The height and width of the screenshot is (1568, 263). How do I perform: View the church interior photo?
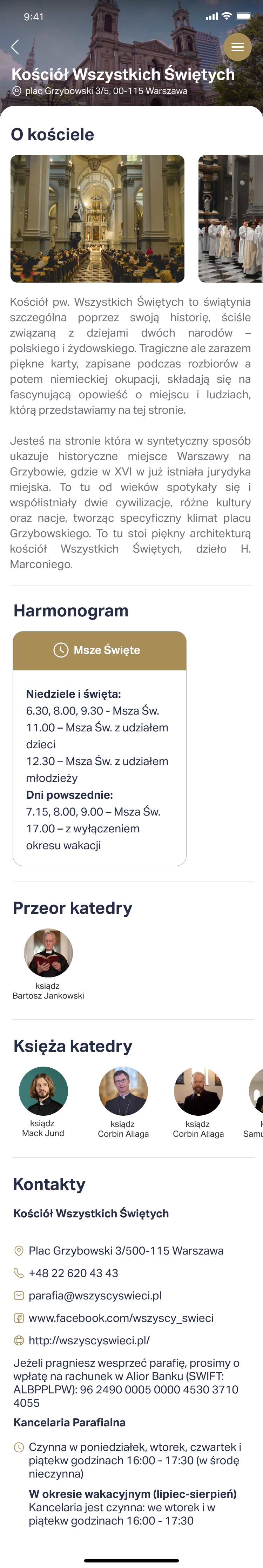[x=97, y=218]
